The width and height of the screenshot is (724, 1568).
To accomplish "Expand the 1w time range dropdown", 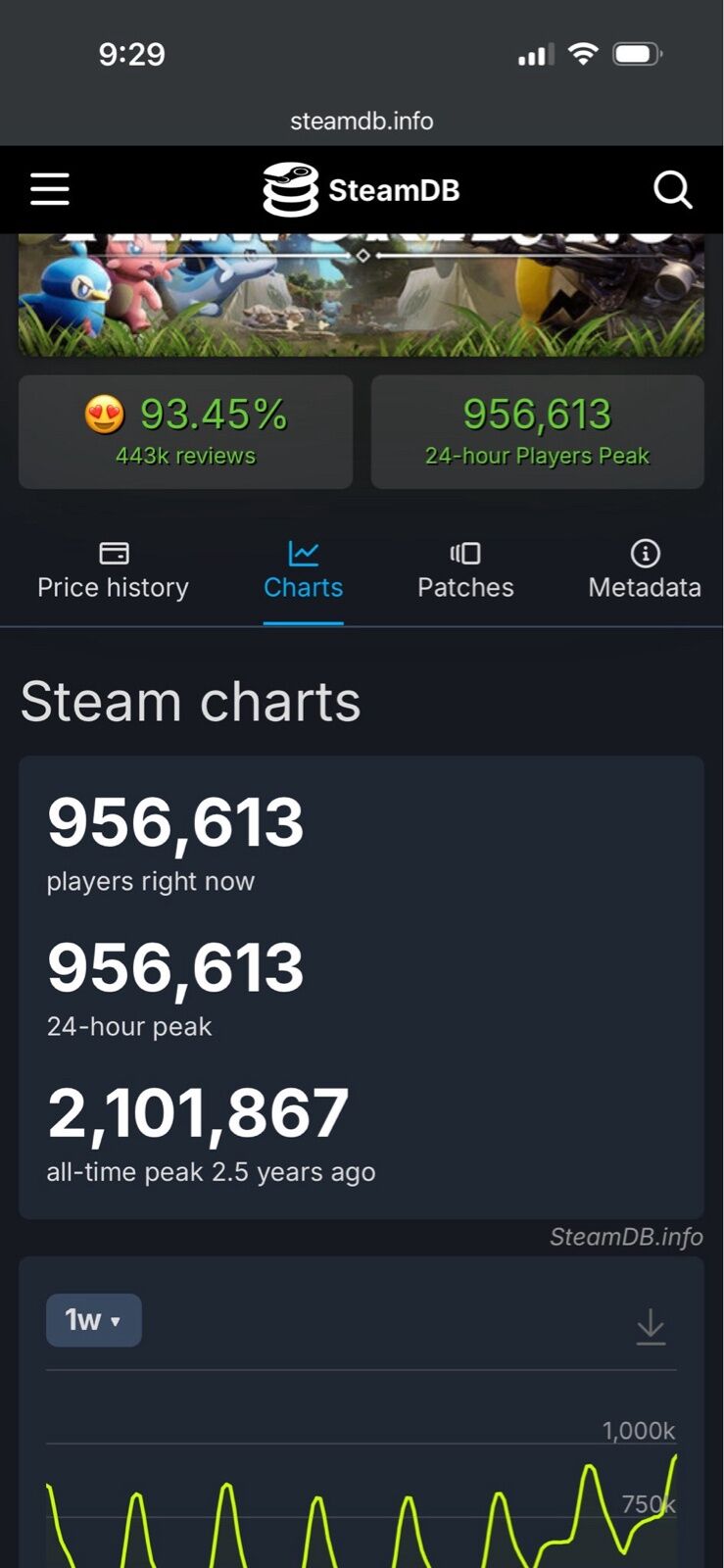I will (x=94, y=1320).
